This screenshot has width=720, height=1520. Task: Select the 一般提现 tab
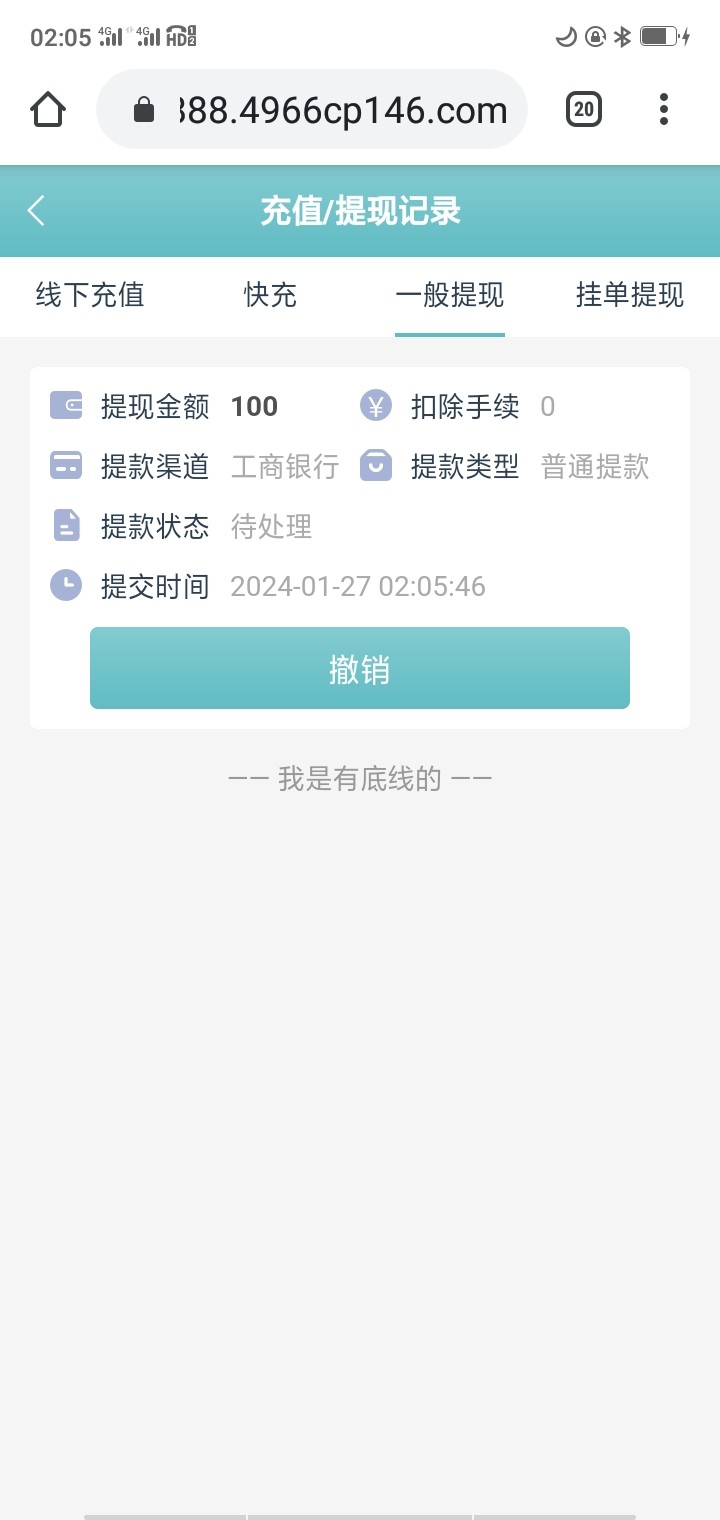[x=450, y=296]
